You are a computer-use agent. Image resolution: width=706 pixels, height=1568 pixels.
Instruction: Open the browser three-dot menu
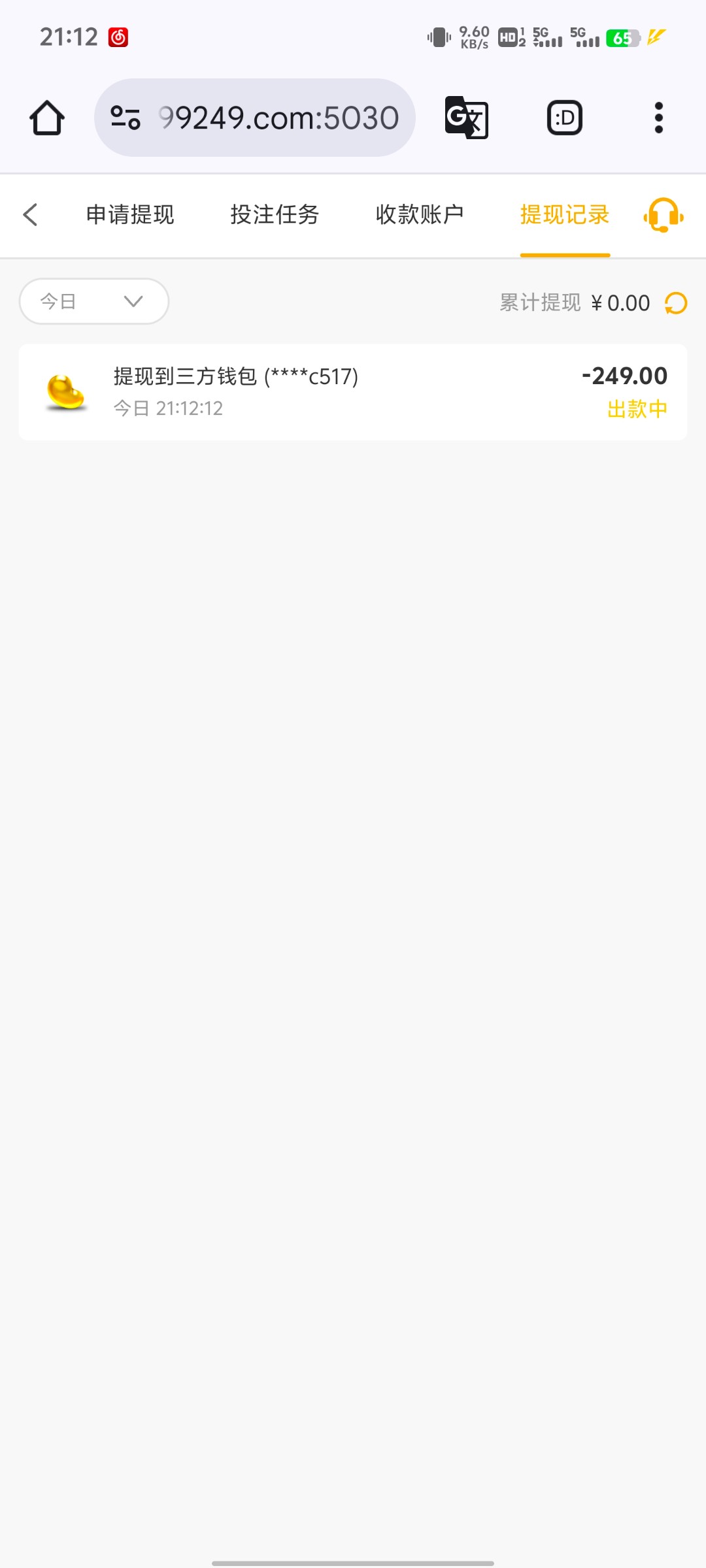pyautogui.click(x=659, y=118)
